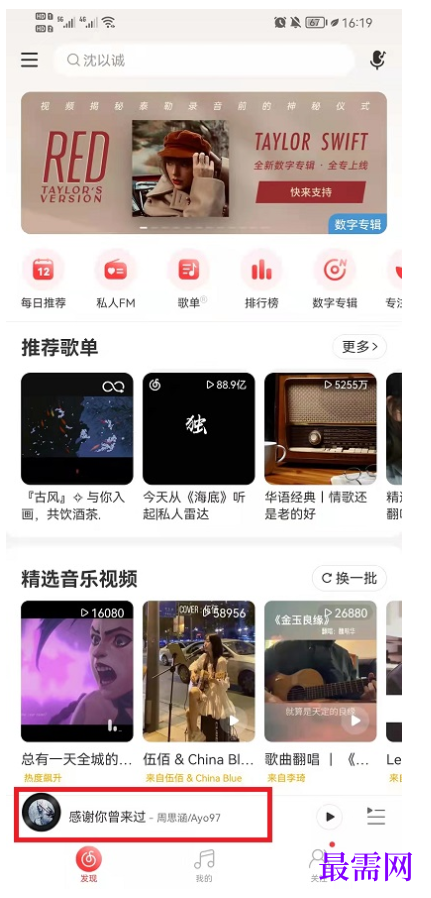
Task: Open the microphone song recognition icon
Action: point(377,60)
